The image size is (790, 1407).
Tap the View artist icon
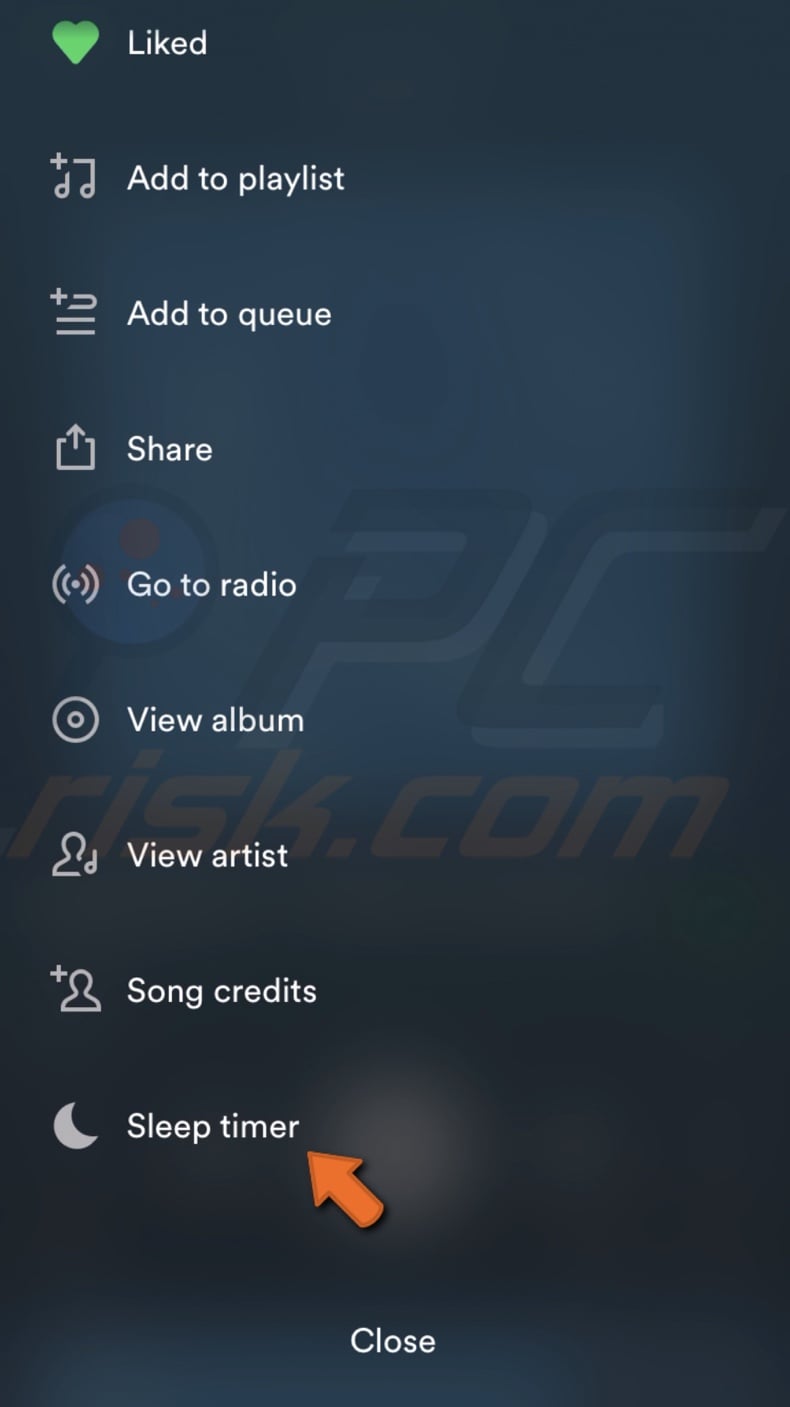point(73,855)
